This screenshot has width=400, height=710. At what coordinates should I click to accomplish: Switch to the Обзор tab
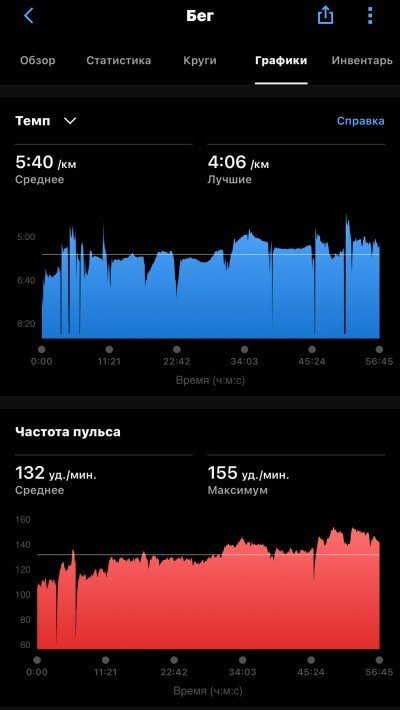point(38,60)
